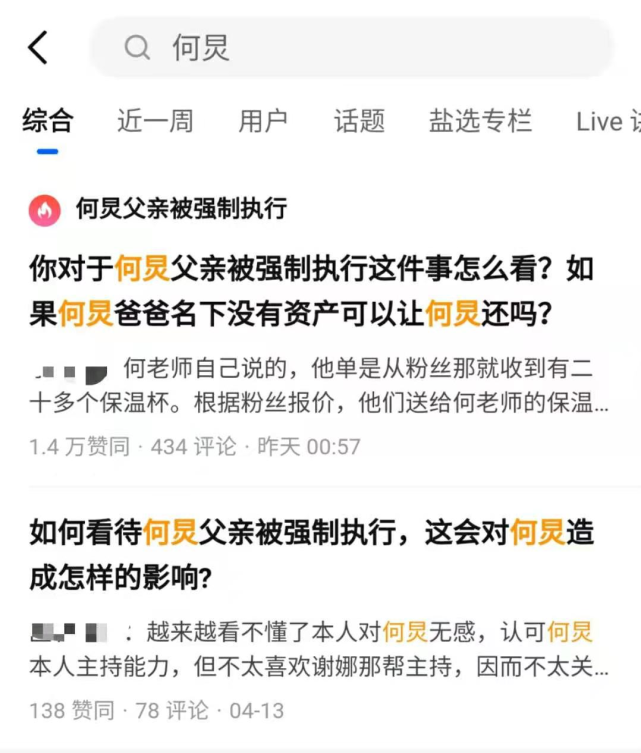
Task: Open hot topic 何炅父亲被强制执行
Action: pyautogui.click(x=180, y=208)
